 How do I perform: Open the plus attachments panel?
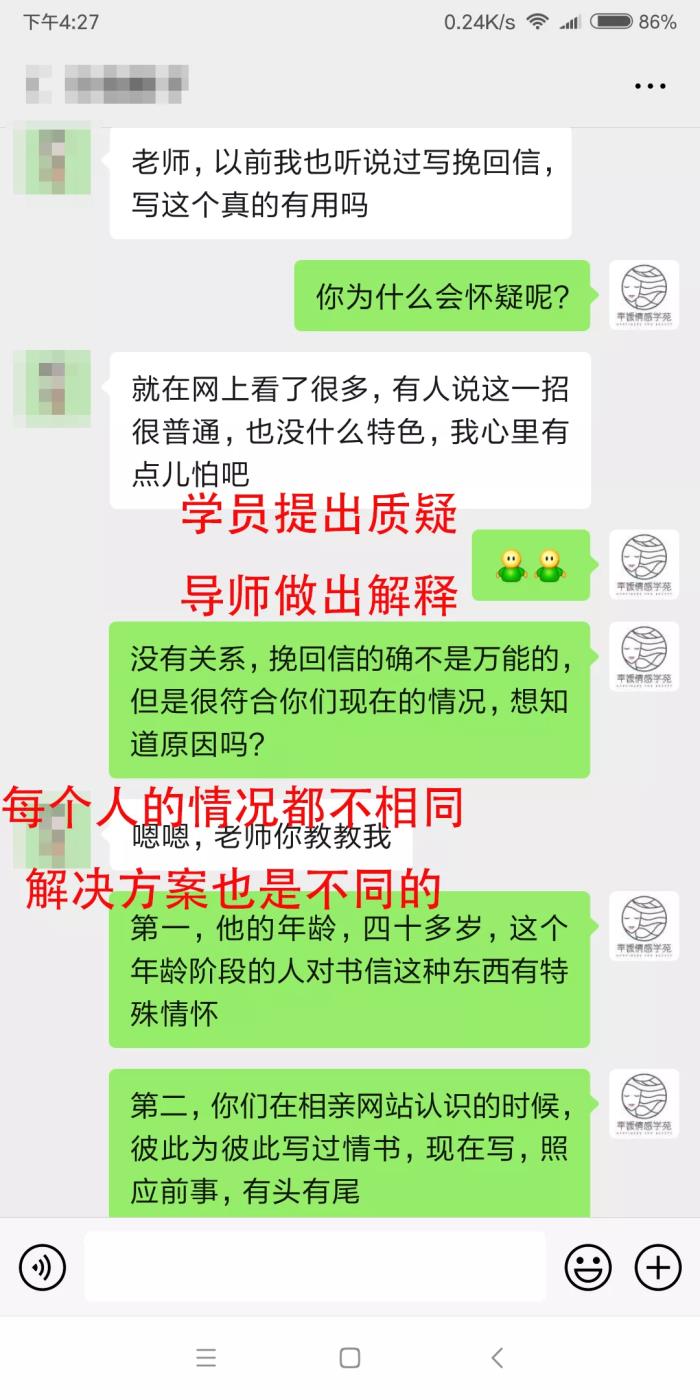click(658, 1267)
